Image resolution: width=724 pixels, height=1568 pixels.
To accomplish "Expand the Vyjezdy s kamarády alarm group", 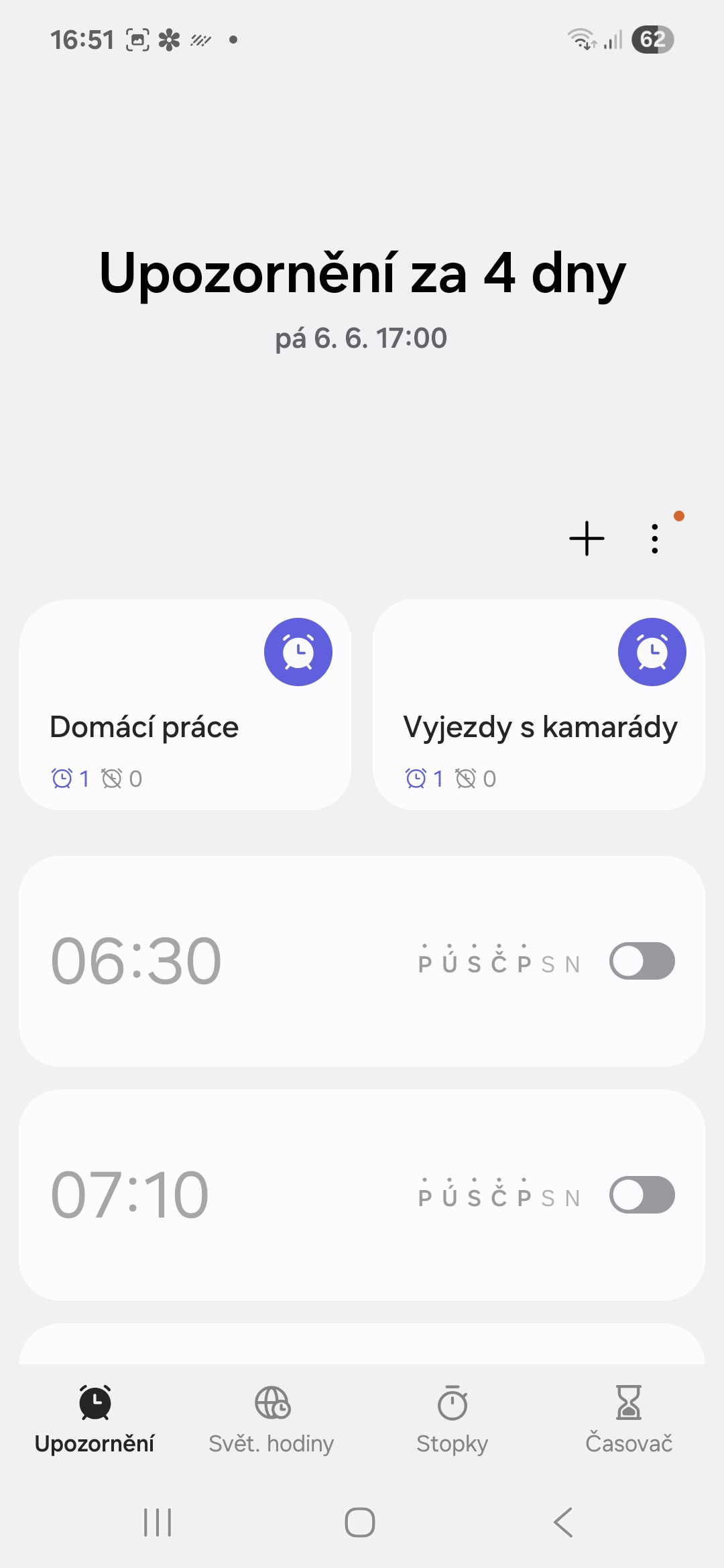I will pyautogui.click(x=540, y=704).
